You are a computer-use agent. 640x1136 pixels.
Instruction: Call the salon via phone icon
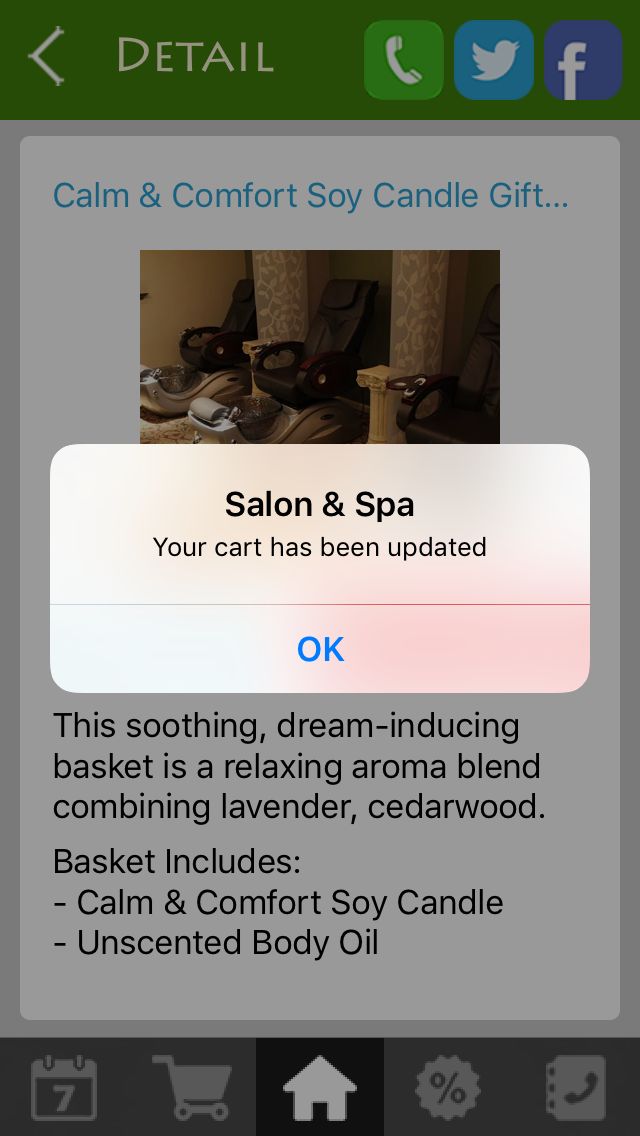(x=403, y=60)
